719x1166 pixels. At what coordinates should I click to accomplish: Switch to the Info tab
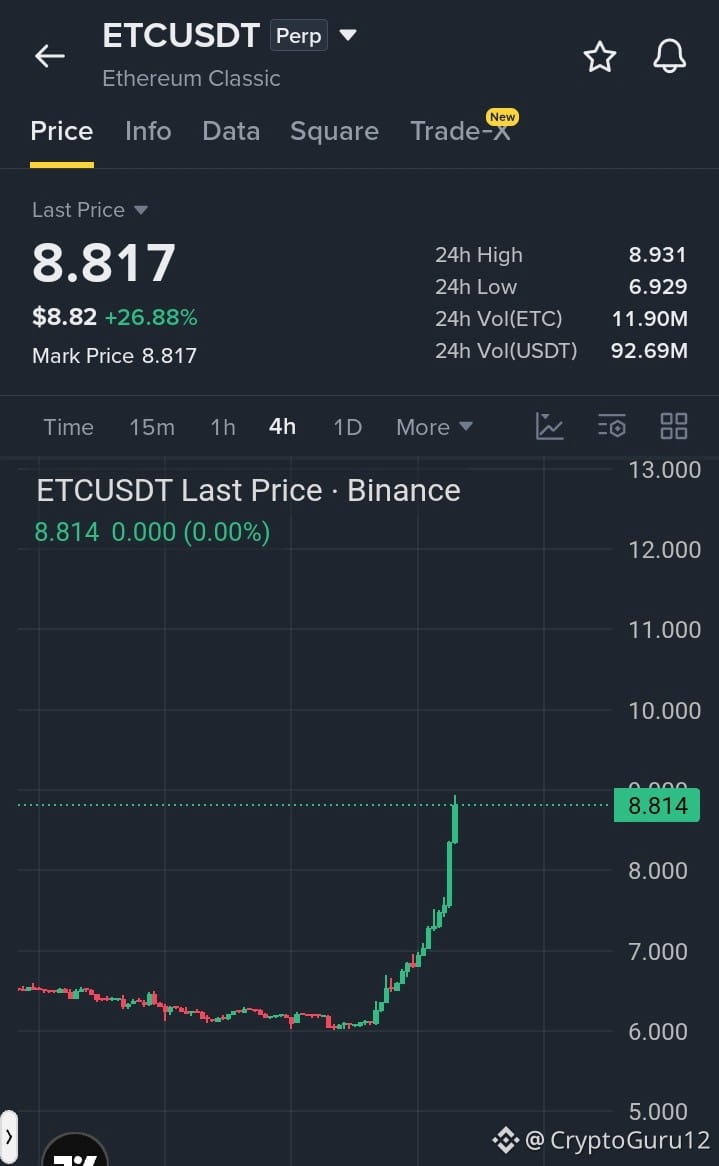[148, 131]
